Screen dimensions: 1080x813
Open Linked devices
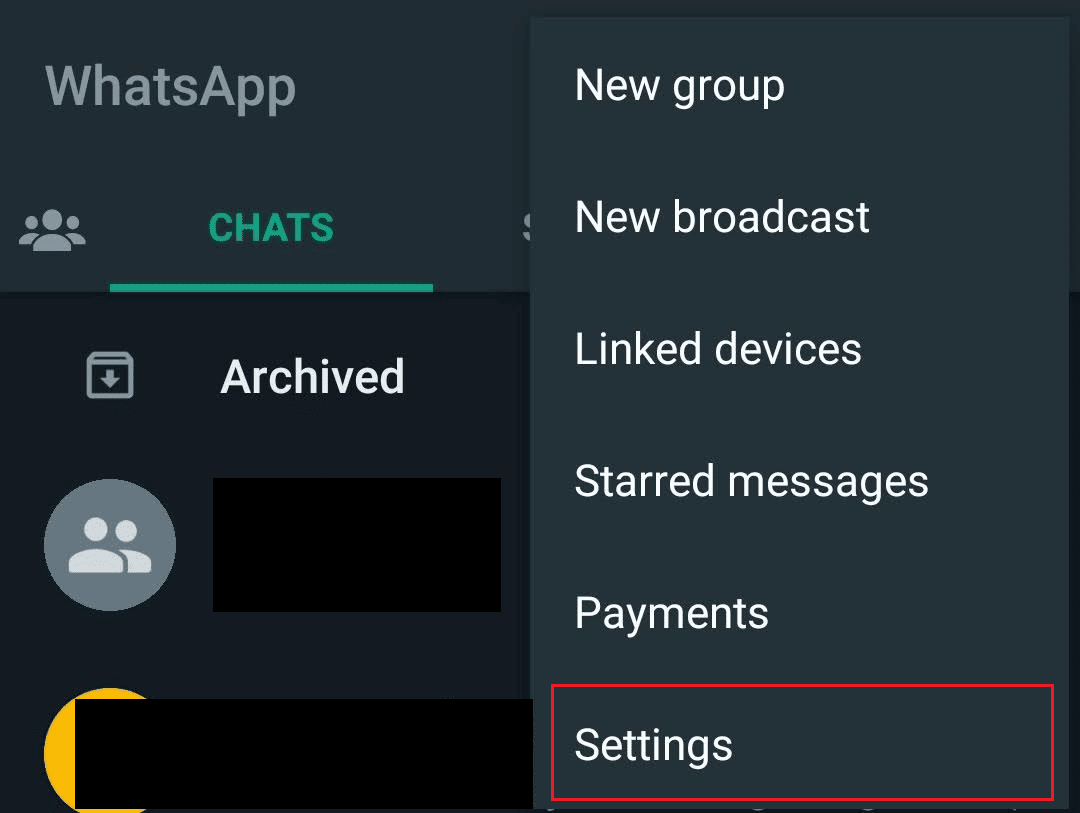[718, 349]
